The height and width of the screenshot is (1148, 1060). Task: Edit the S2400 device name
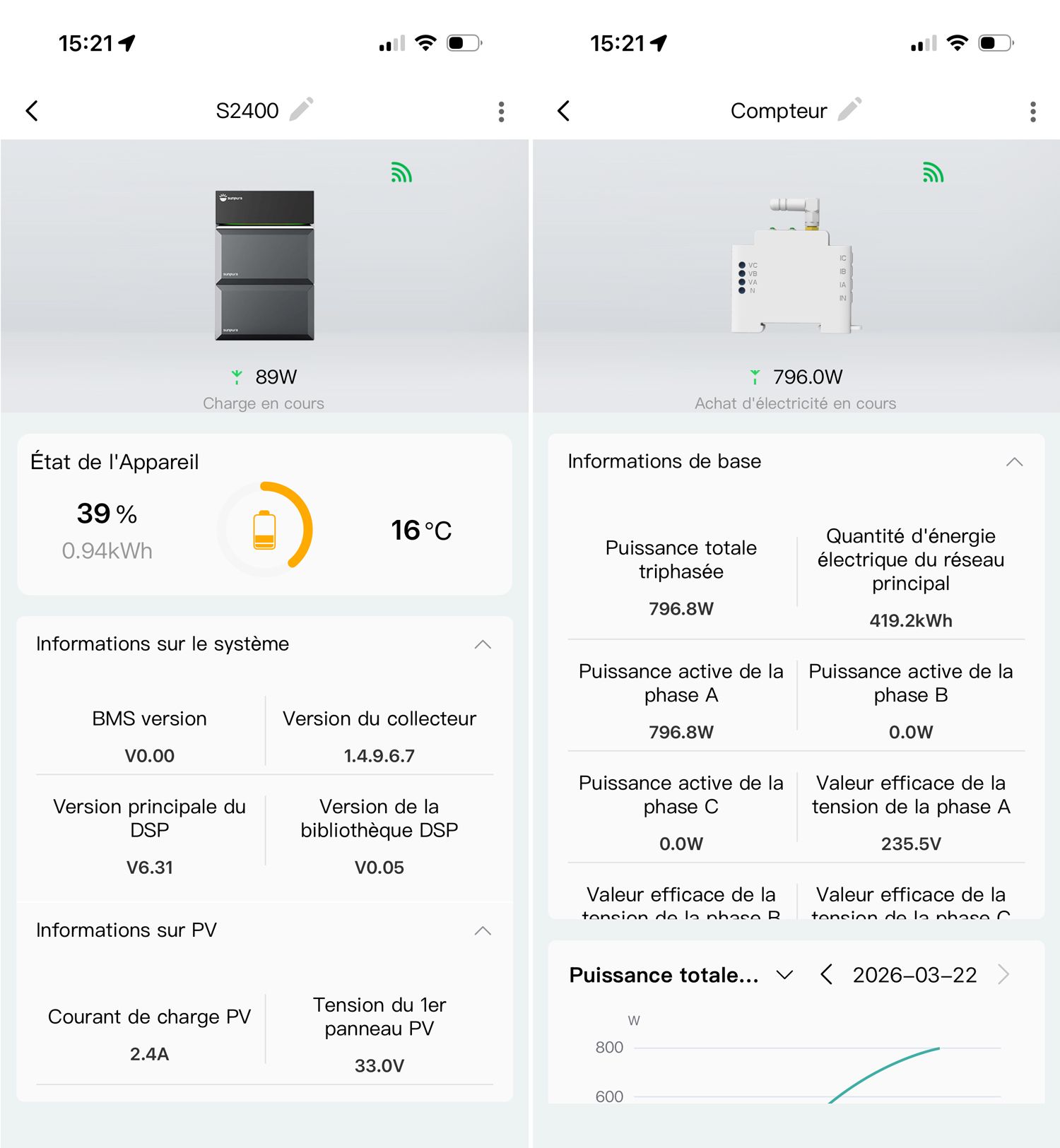[301, 110]
